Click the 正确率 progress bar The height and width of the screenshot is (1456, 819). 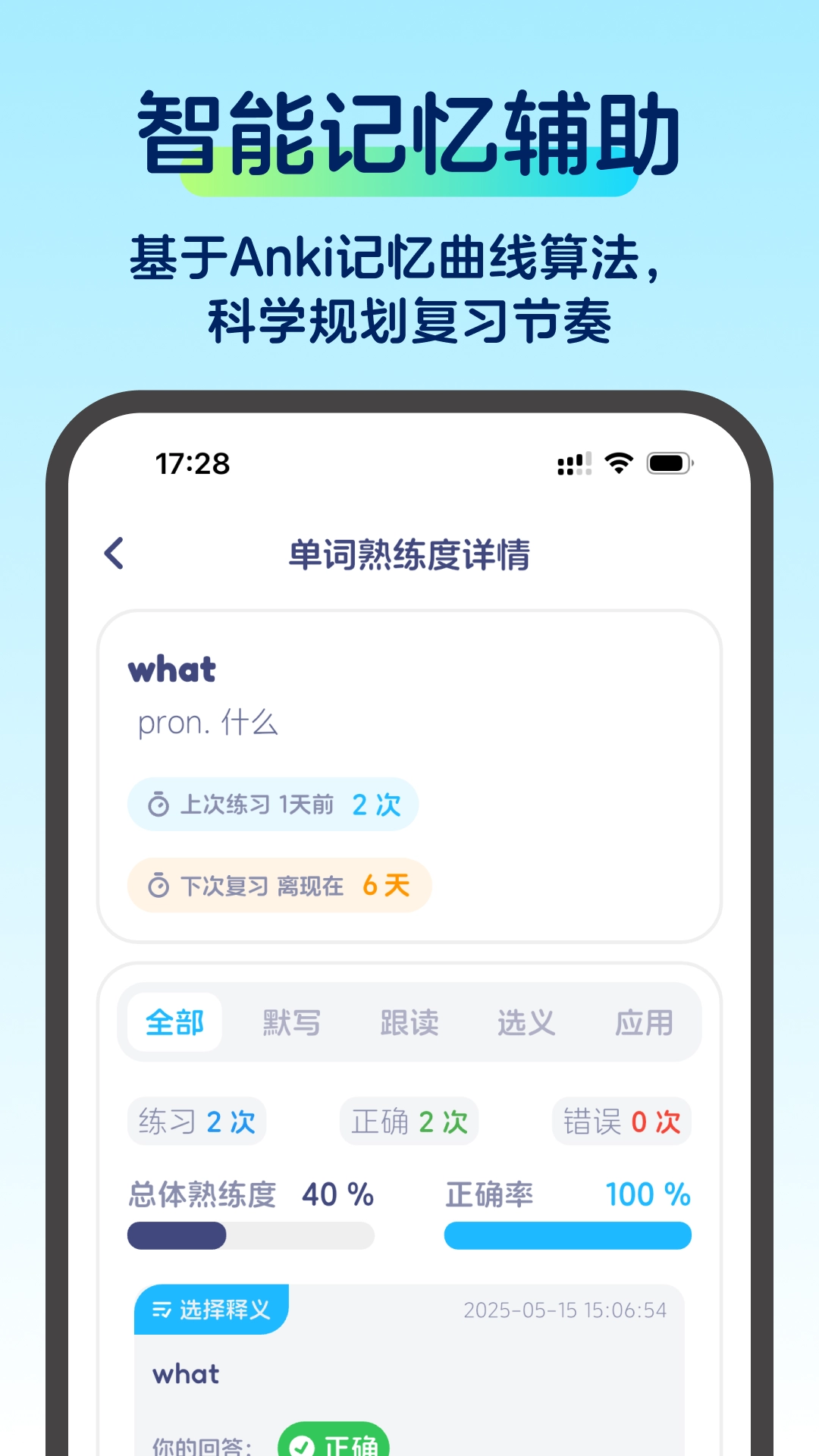pyautogui.click(x=567, y=1235)
